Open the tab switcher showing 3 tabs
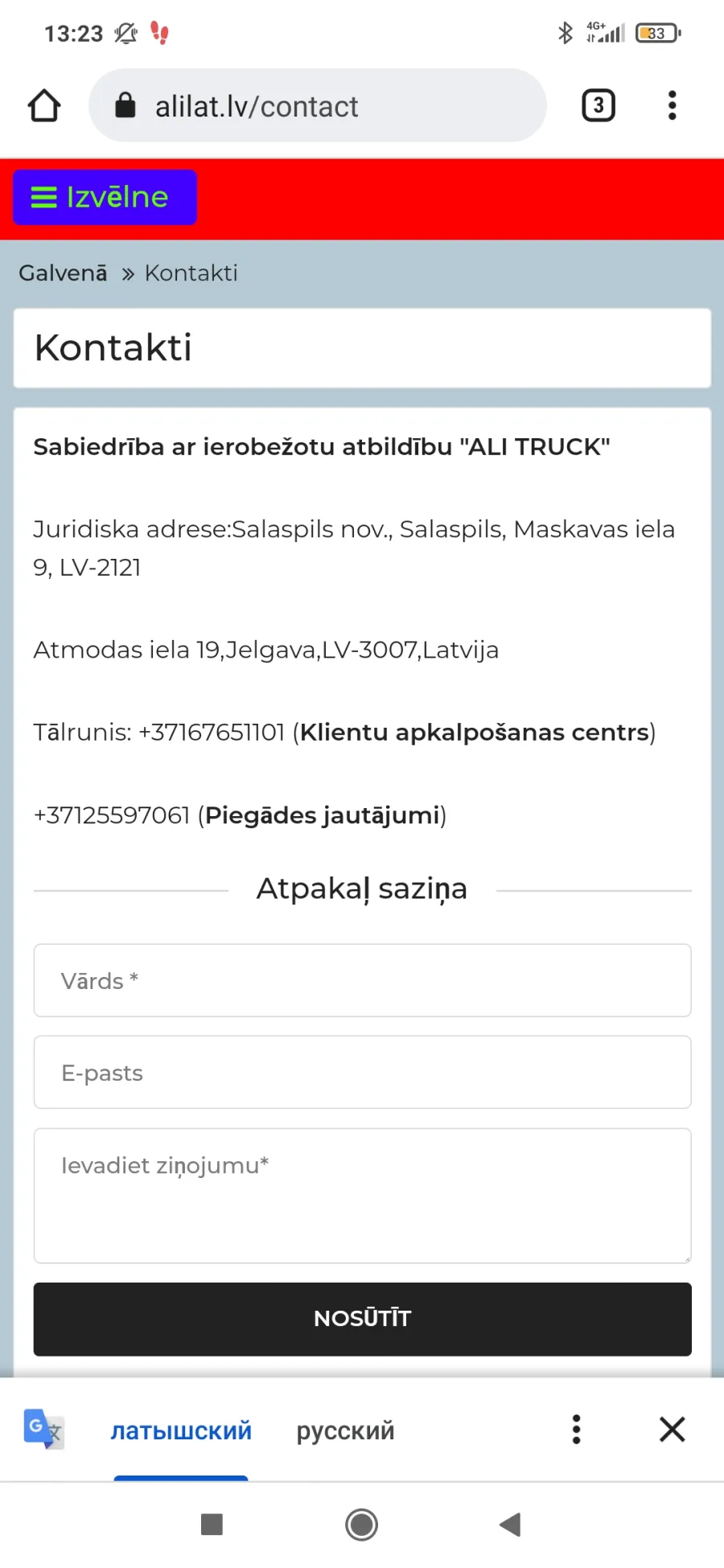Screen dimensions: 724x1568 [599, 105]
